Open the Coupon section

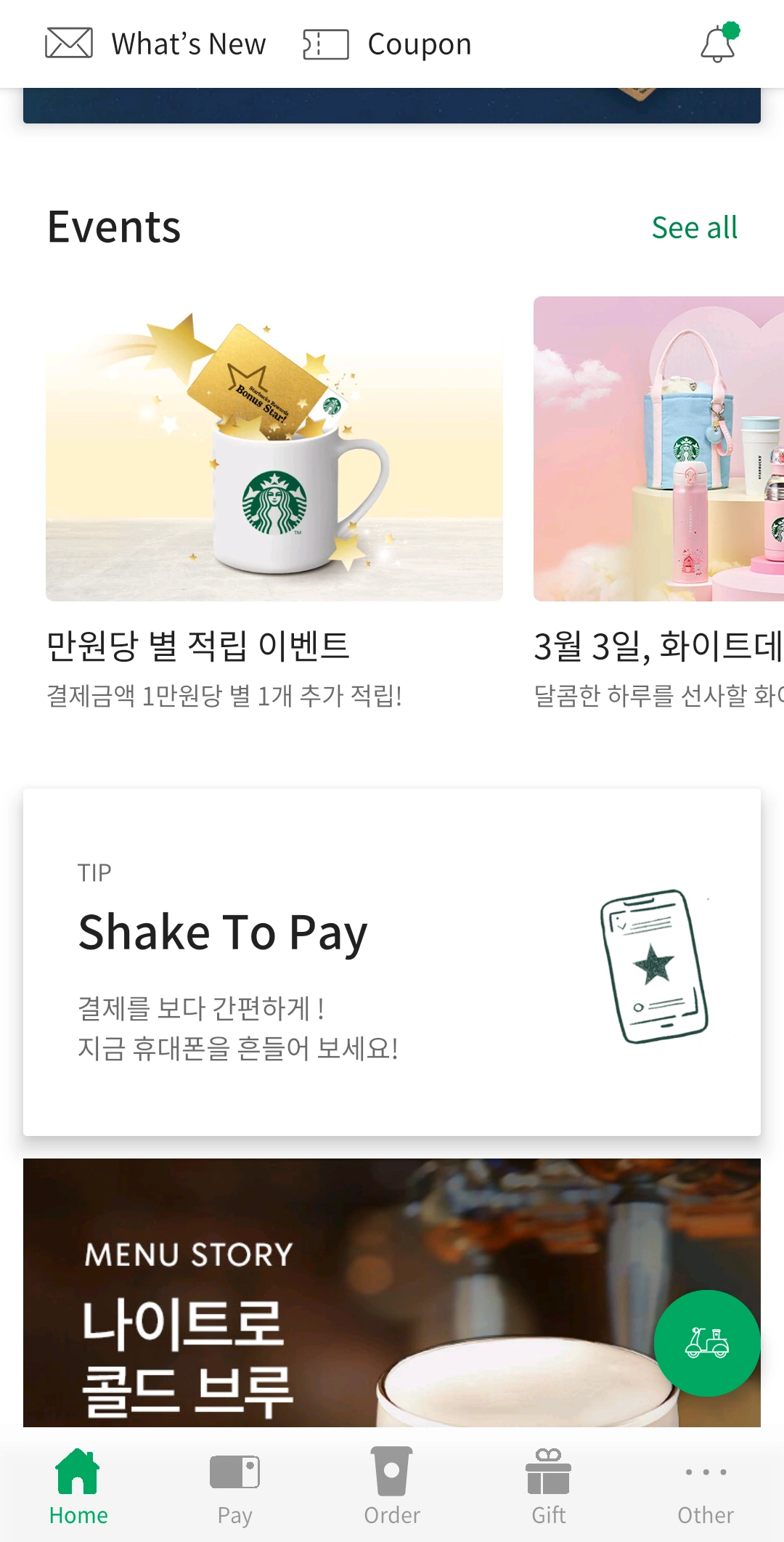pos(388,44)
